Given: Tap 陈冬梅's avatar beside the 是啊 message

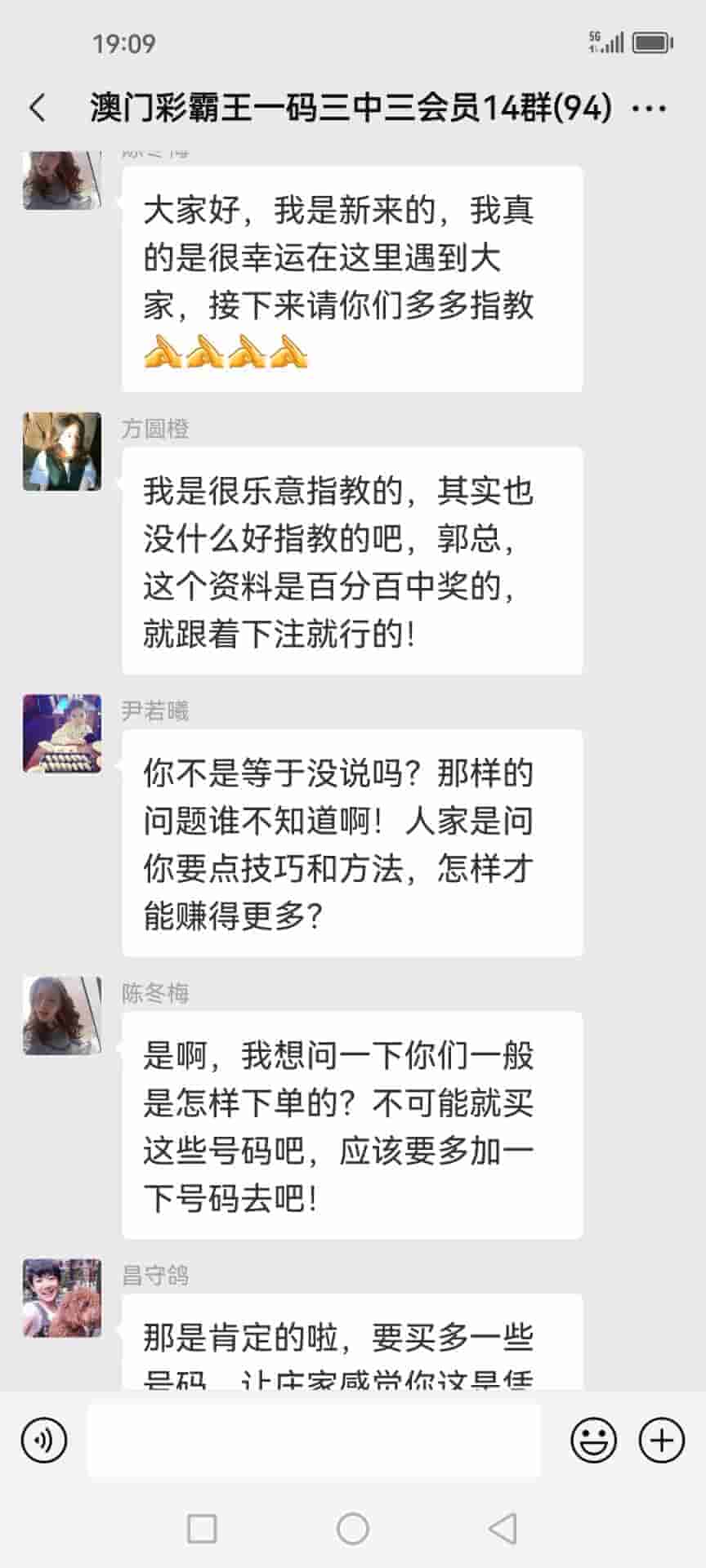Looking at the screenshot, I should point(62,1015).
